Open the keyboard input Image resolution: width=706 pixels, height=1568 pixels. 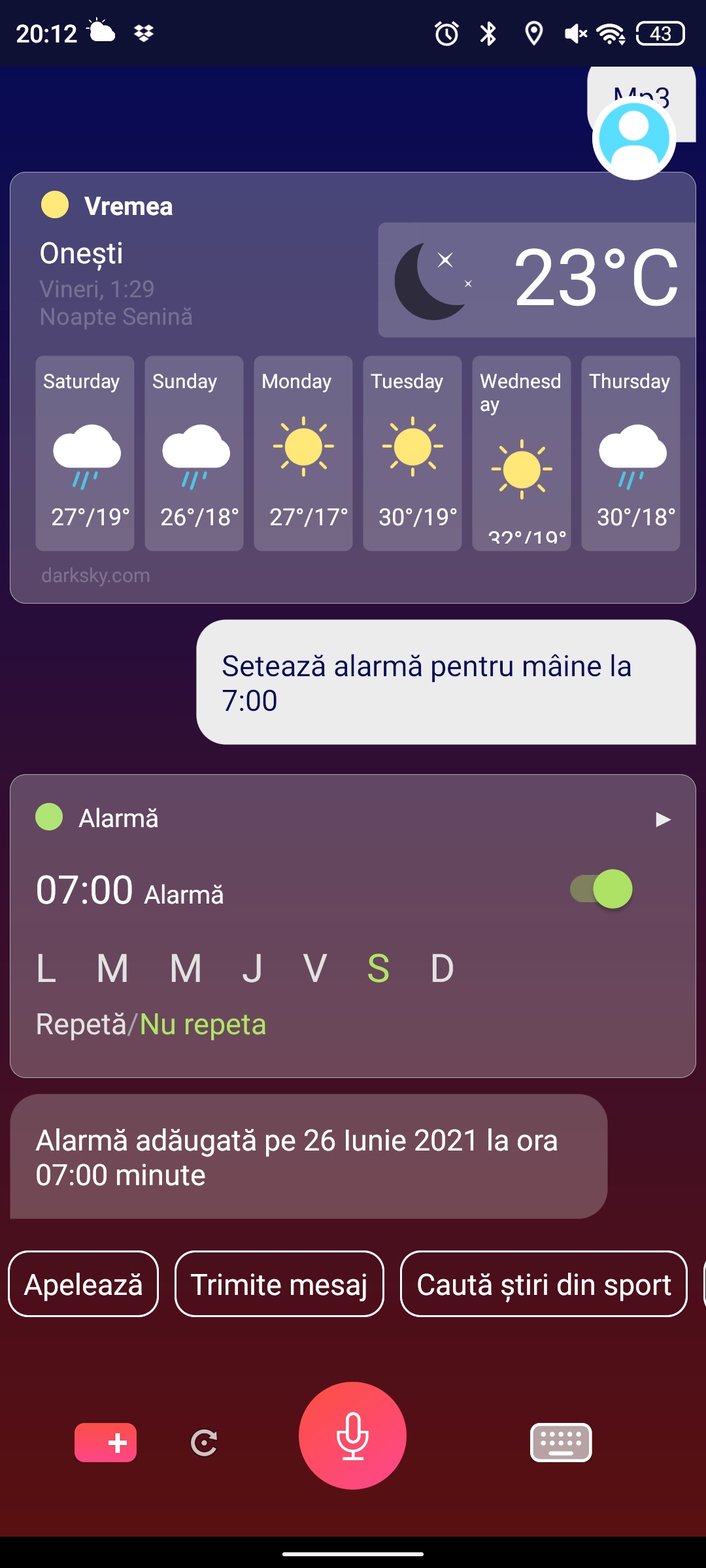(x=561, y=1442)
